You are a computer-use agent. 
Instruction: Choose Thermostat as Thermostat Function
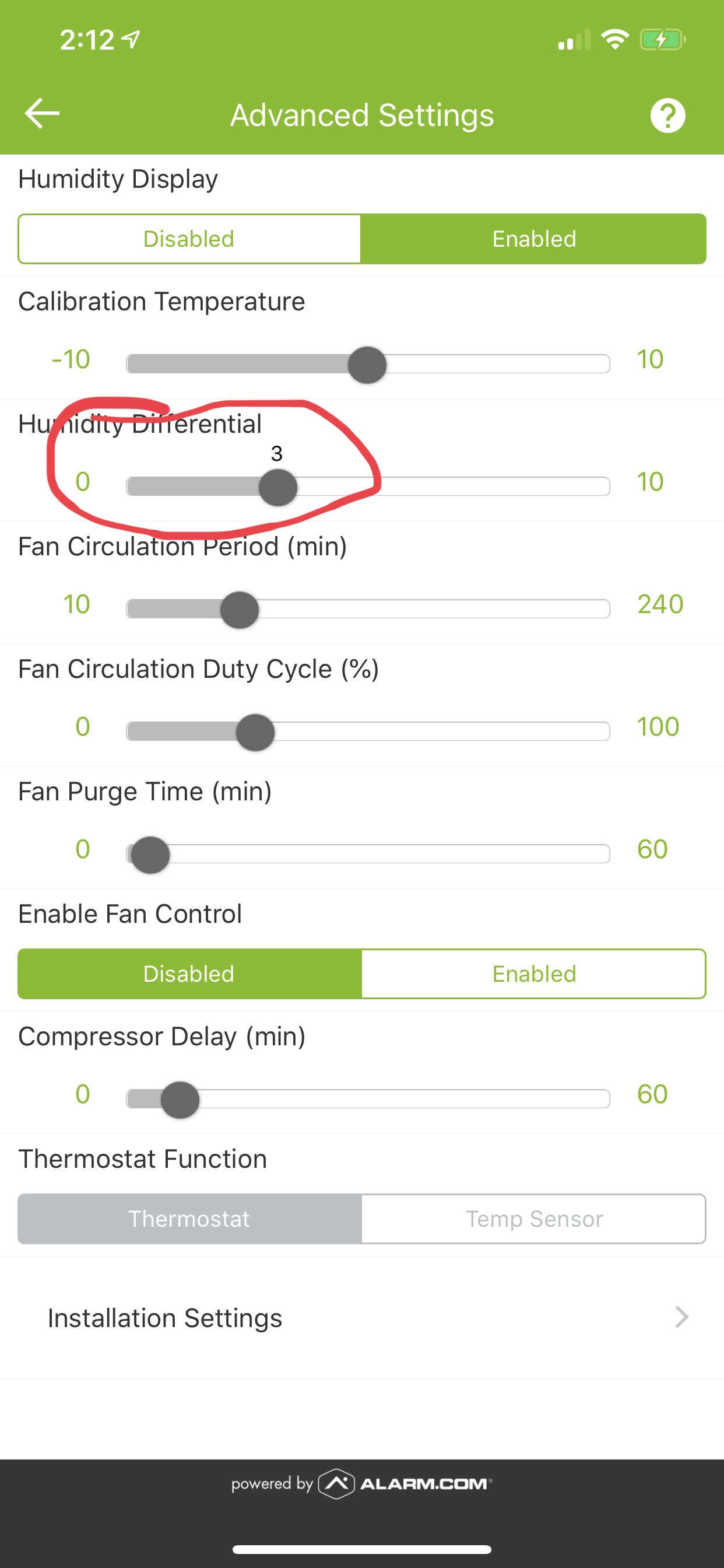pyautogui.click(x=189, y=1219)
